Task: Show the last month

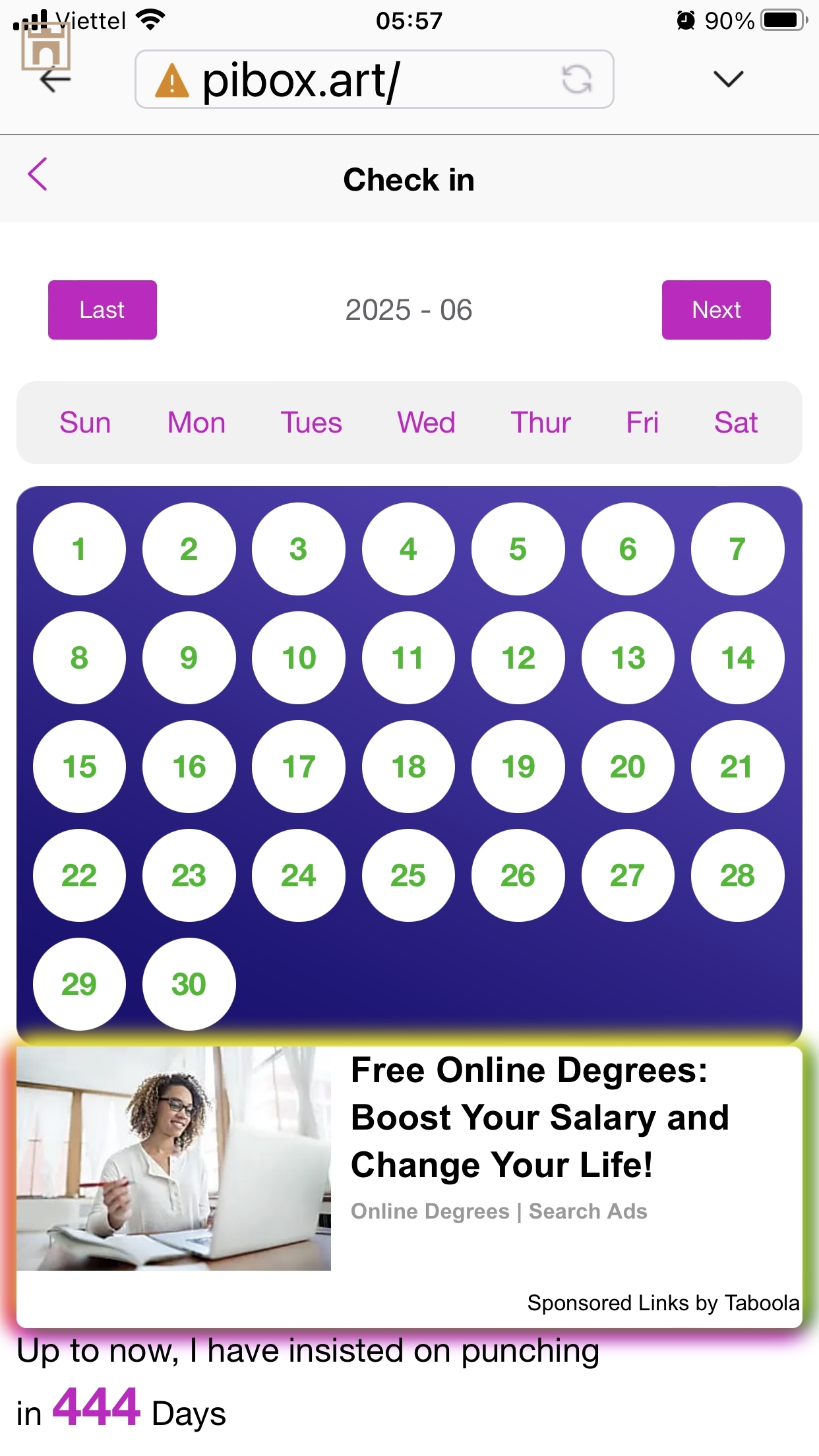Action: 102,310
